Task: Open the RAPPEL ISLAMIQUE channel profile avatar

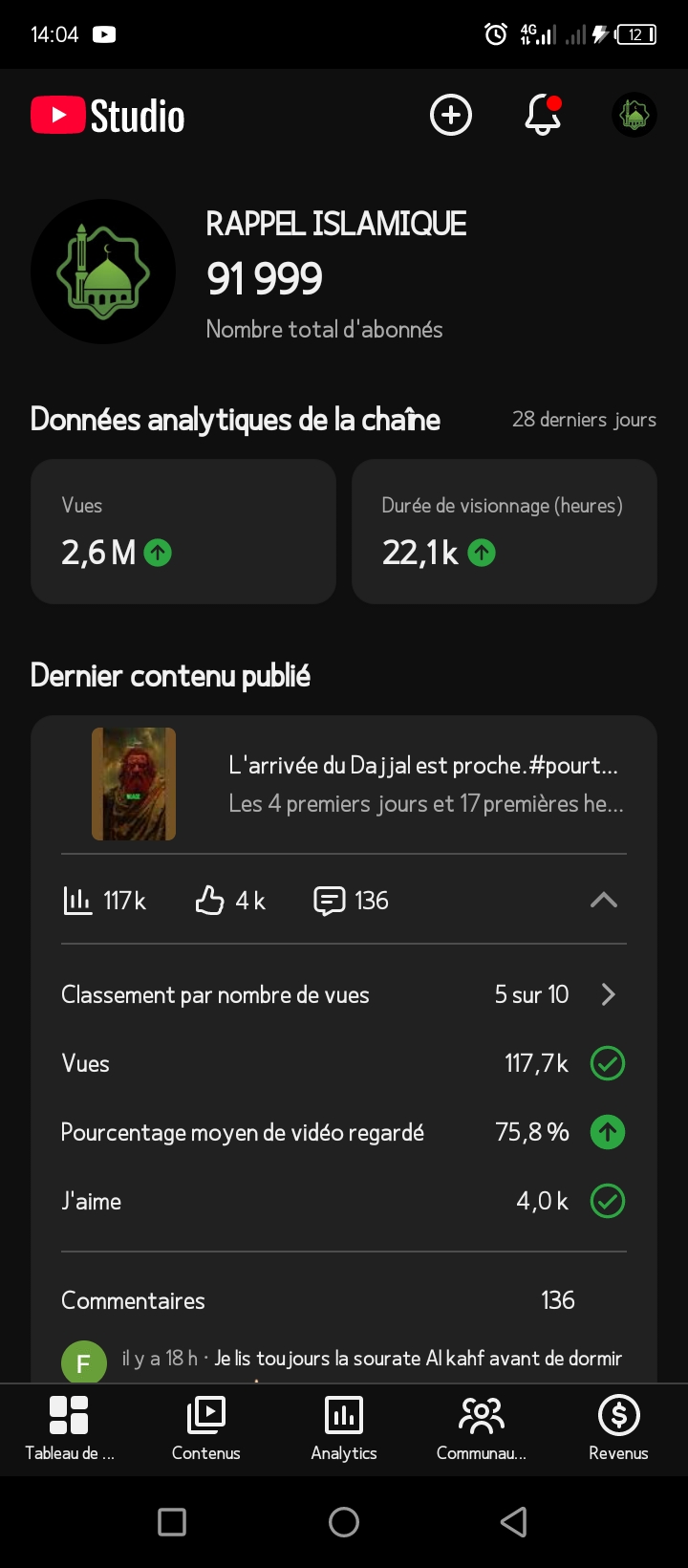Action: (103, 272)
